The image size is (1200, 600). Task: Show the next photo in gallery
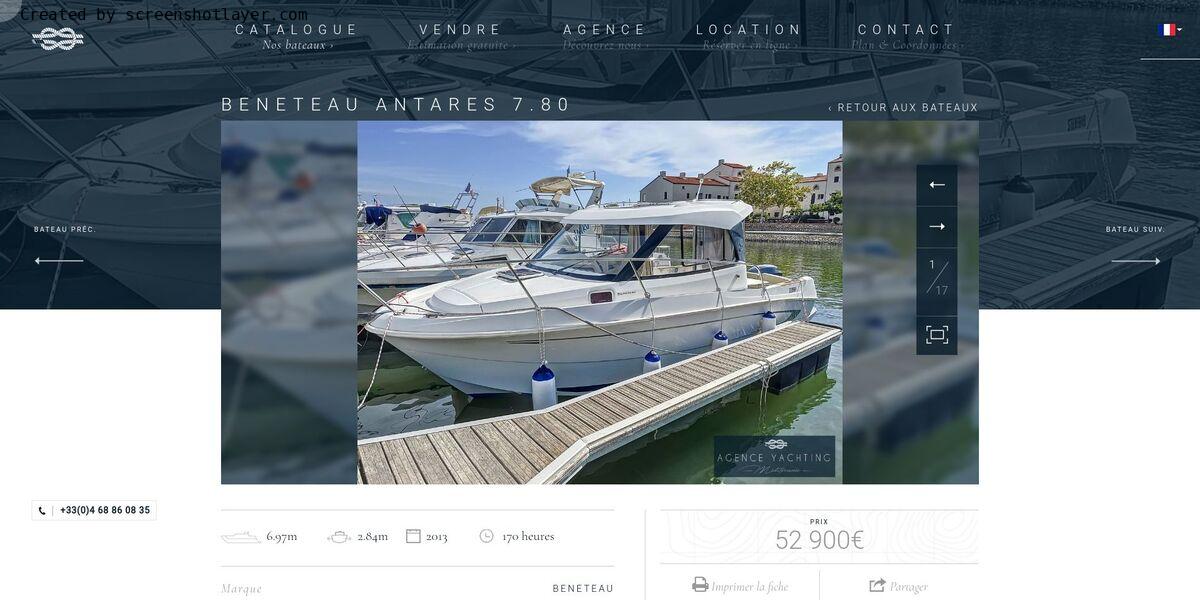[937, 227]
